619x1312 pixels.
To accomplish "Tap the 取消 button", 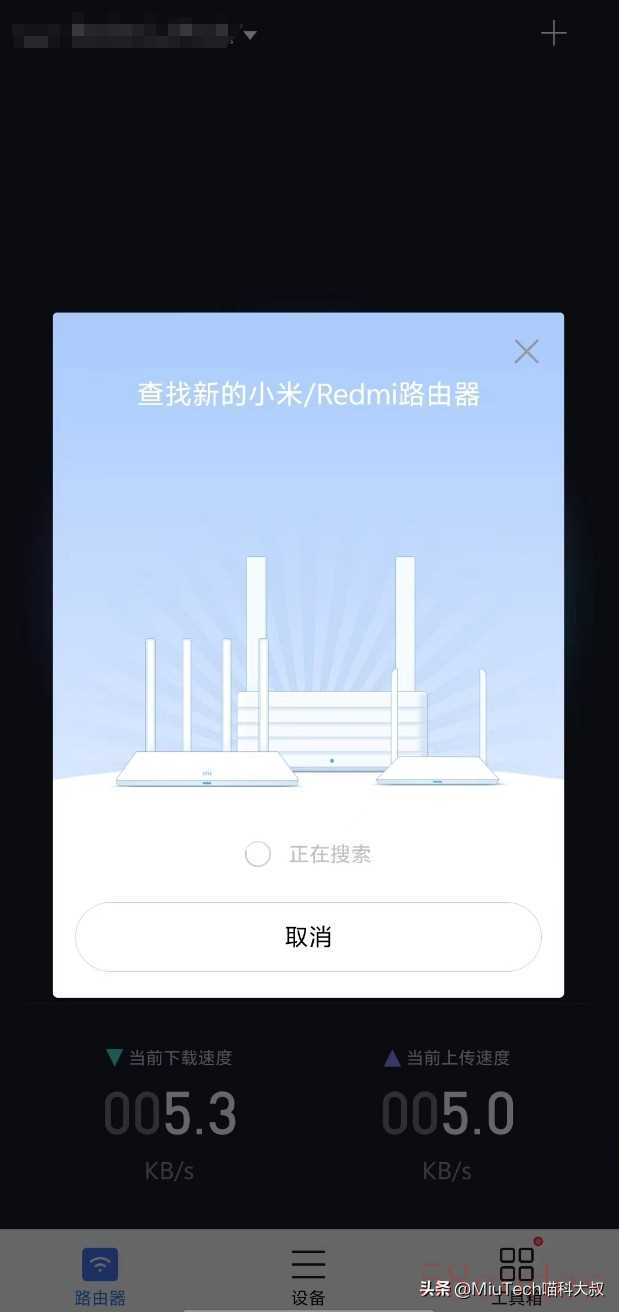I will [308, 937].
